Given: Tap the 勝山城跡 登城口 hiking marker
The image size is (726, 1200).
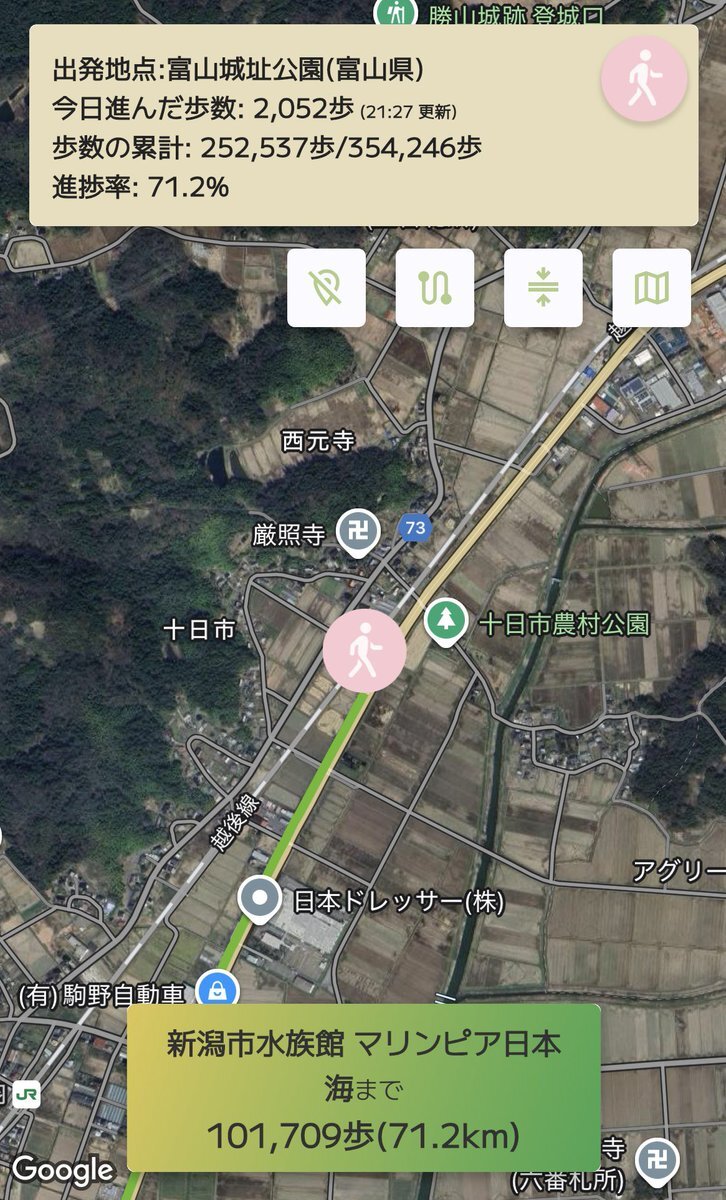Looking at the screenshot, I should tap(394, 14).
